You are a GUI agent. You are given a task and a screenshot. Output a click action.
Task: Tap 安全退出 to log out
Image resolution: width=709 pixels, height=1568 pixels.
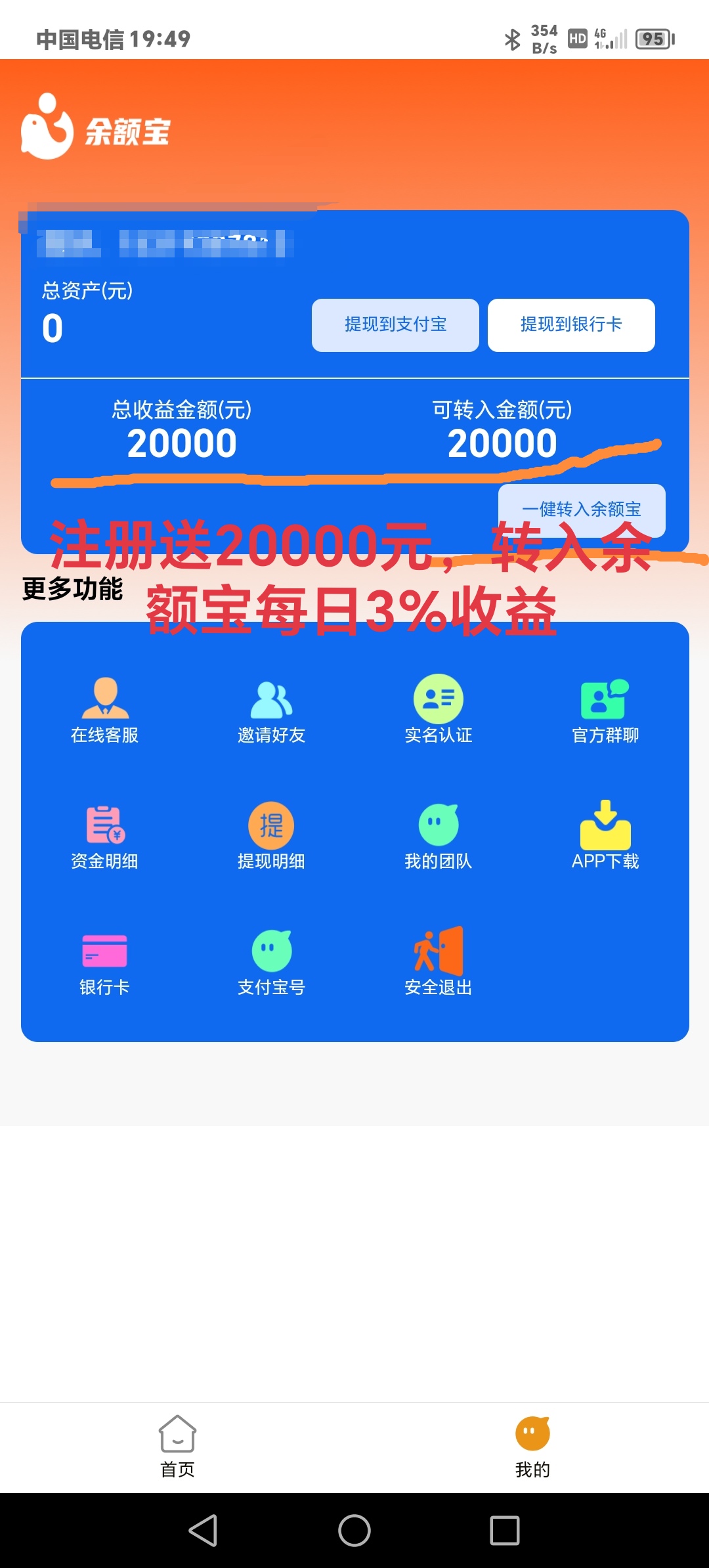439,961
